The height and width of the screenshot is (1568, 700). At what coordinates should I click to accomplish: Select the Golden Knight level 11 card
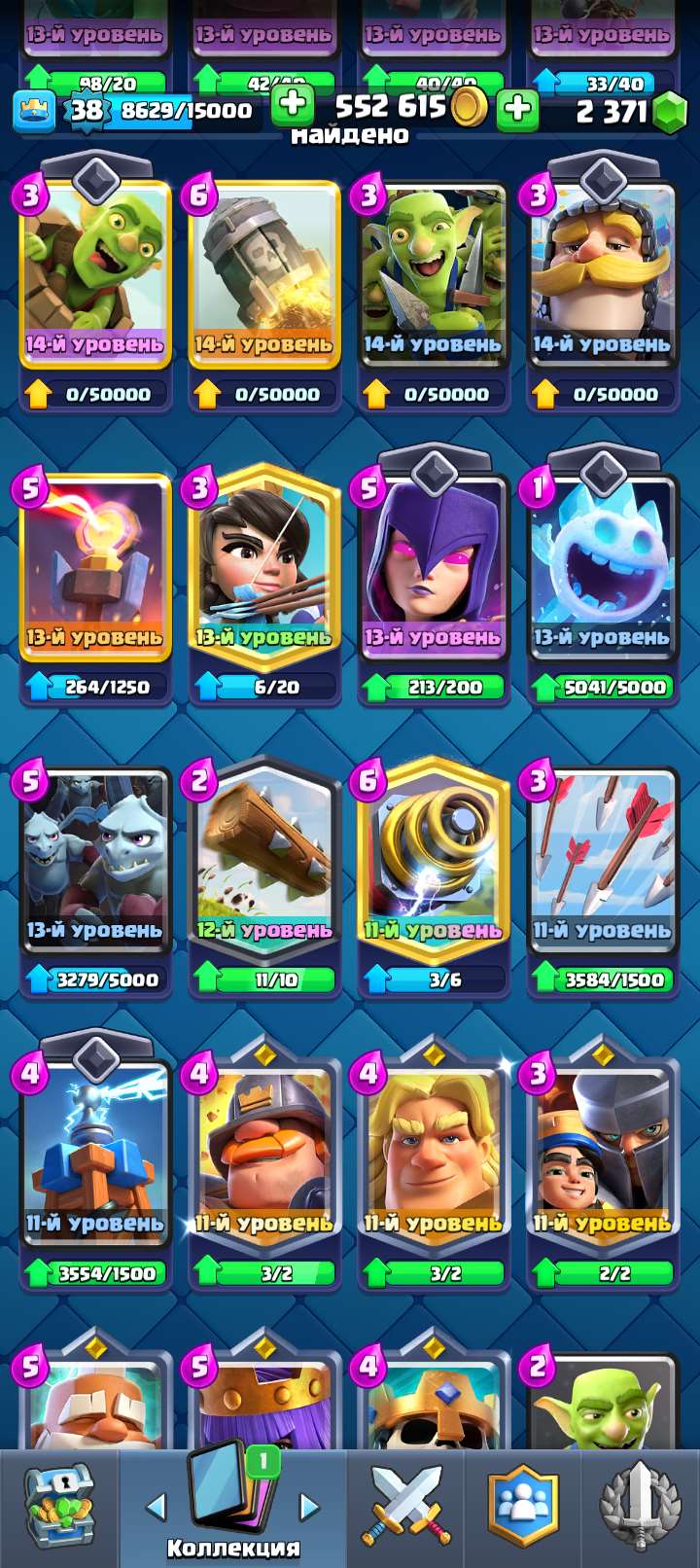click(433, 1158)
